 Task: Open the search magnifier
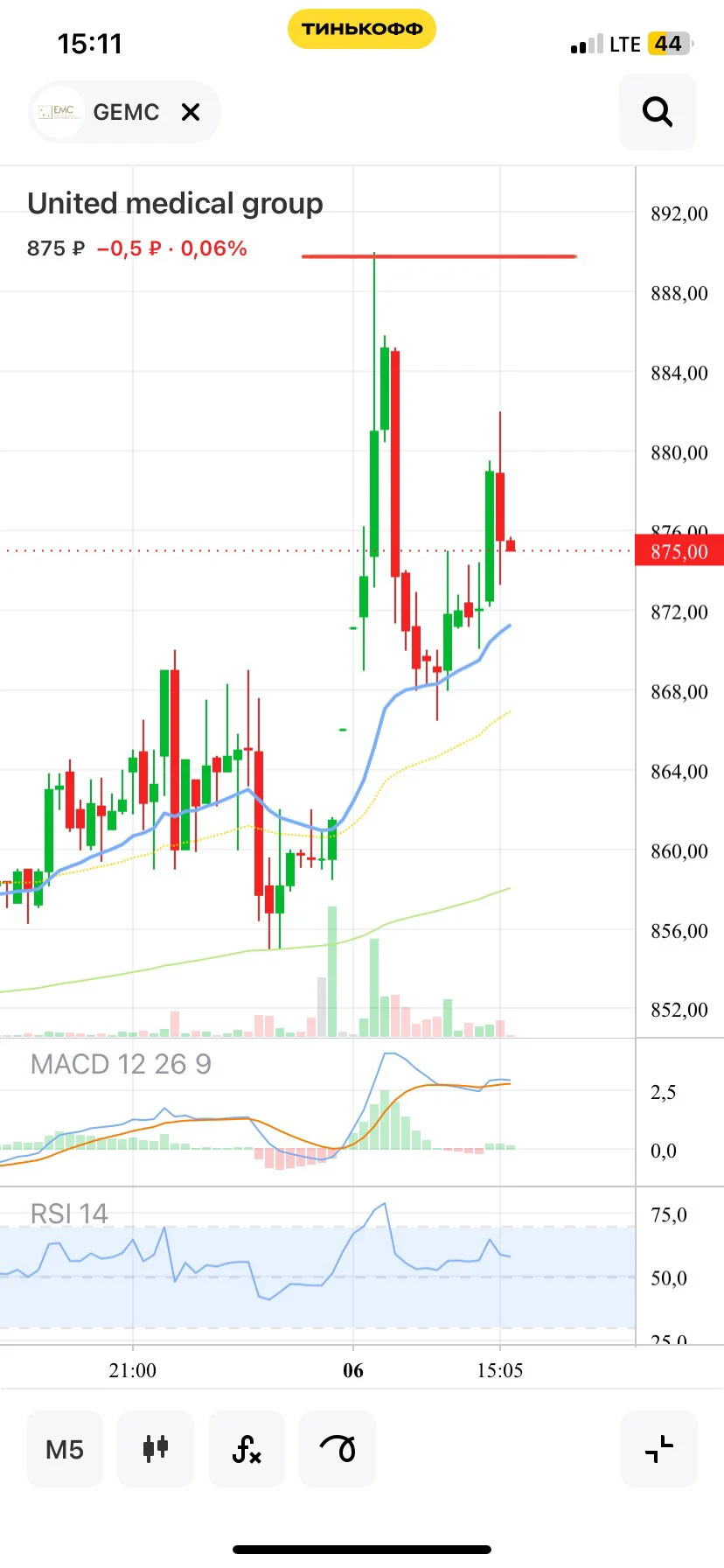click(x=658, y=112)
